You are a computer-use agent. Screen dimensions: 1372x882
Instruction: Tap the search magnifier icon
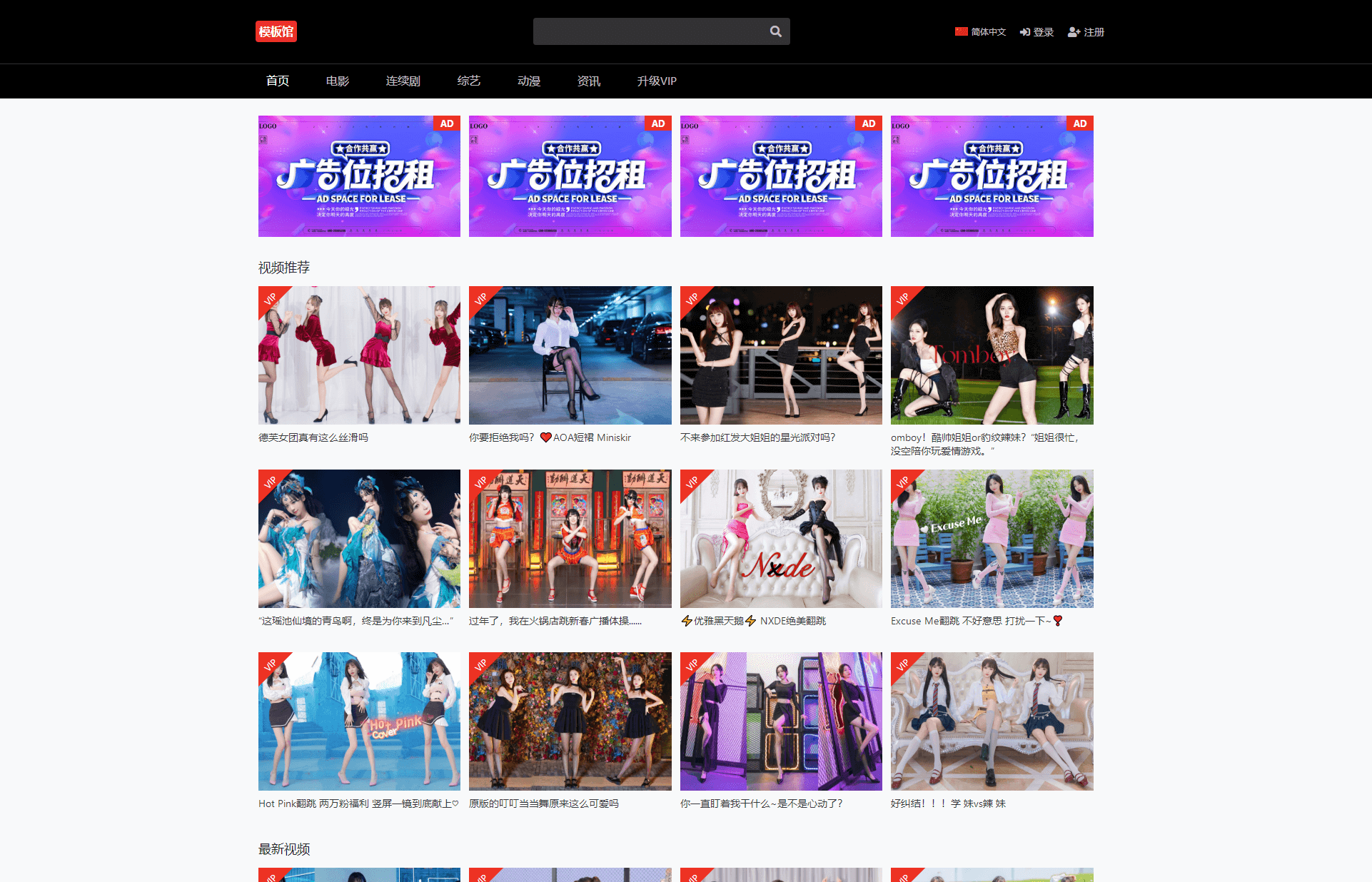pyautogui.click(x=775, y=31)
